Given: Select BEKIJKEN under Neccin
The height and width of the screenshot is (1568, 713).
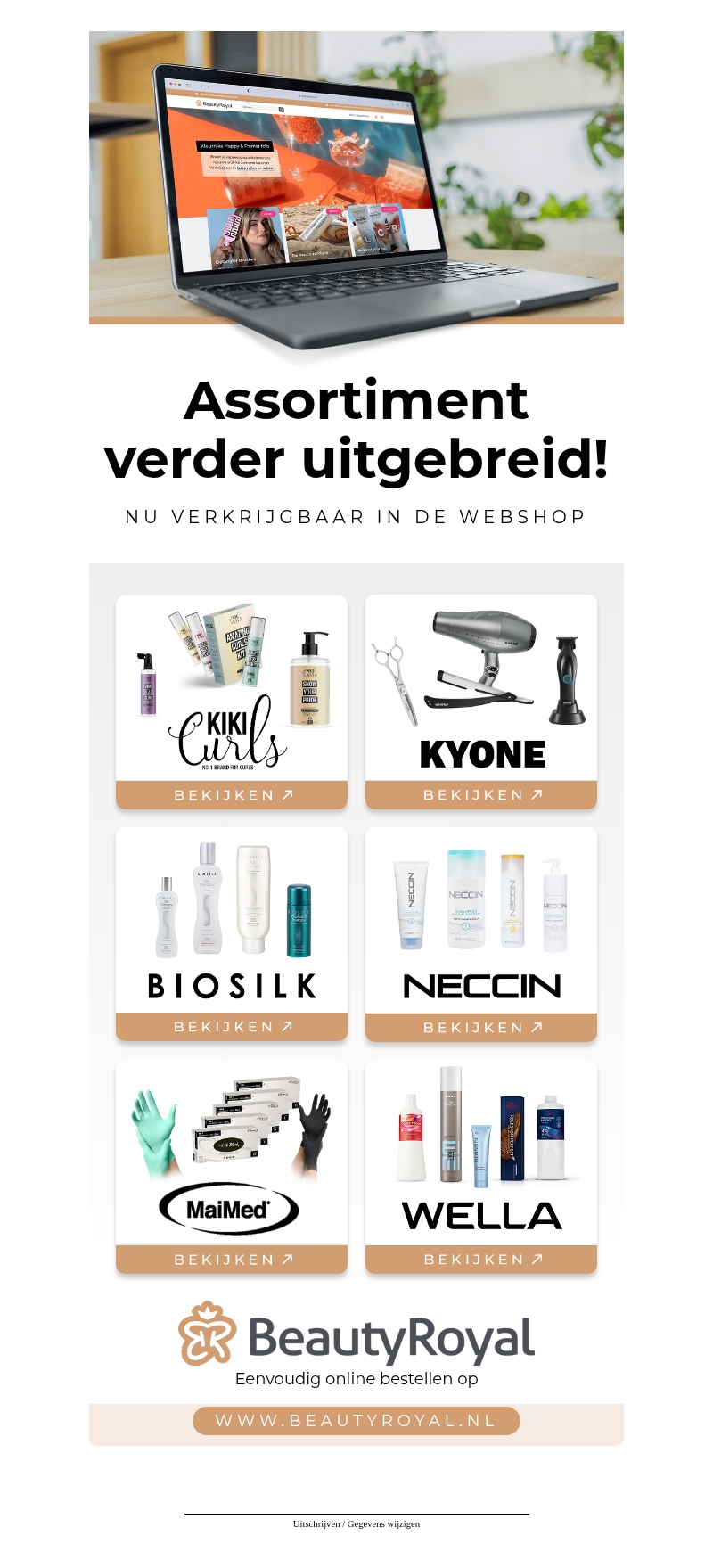Looking at the screenshot, I should (481, 1027).
